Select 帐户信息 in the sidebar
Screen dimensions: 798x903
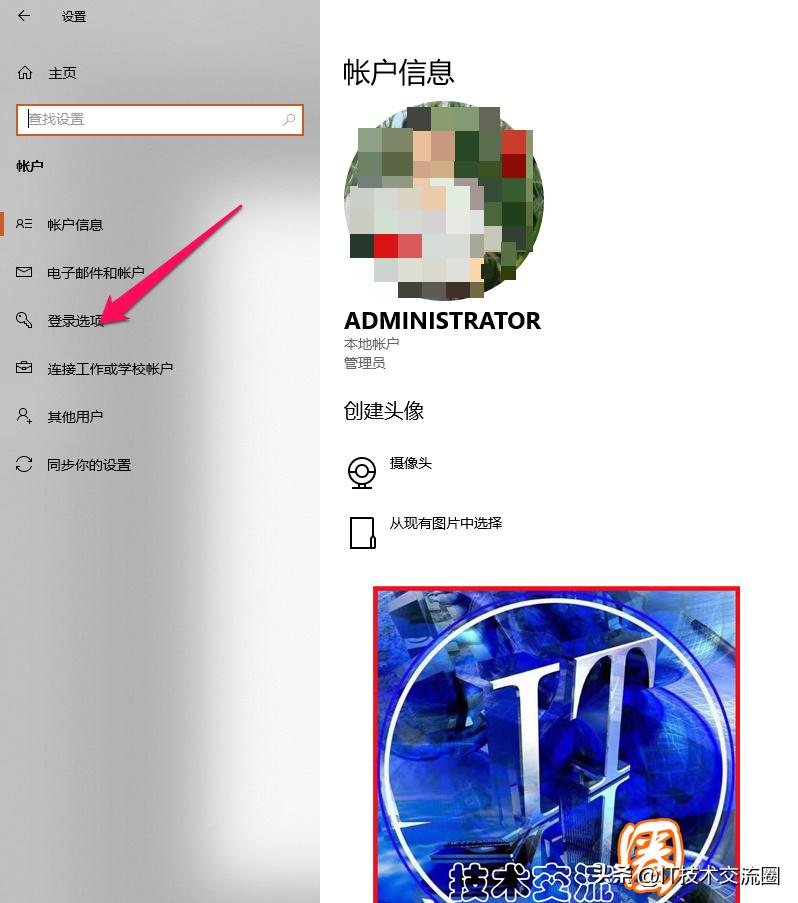pyautogui.click(x=75, y=225)
